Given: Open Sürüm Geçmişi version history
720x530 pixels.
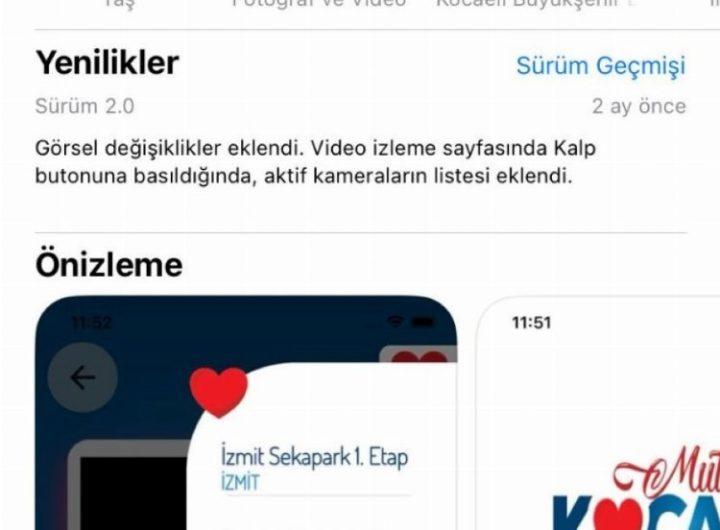Looking at the screenshot, I should click(600, 66).
